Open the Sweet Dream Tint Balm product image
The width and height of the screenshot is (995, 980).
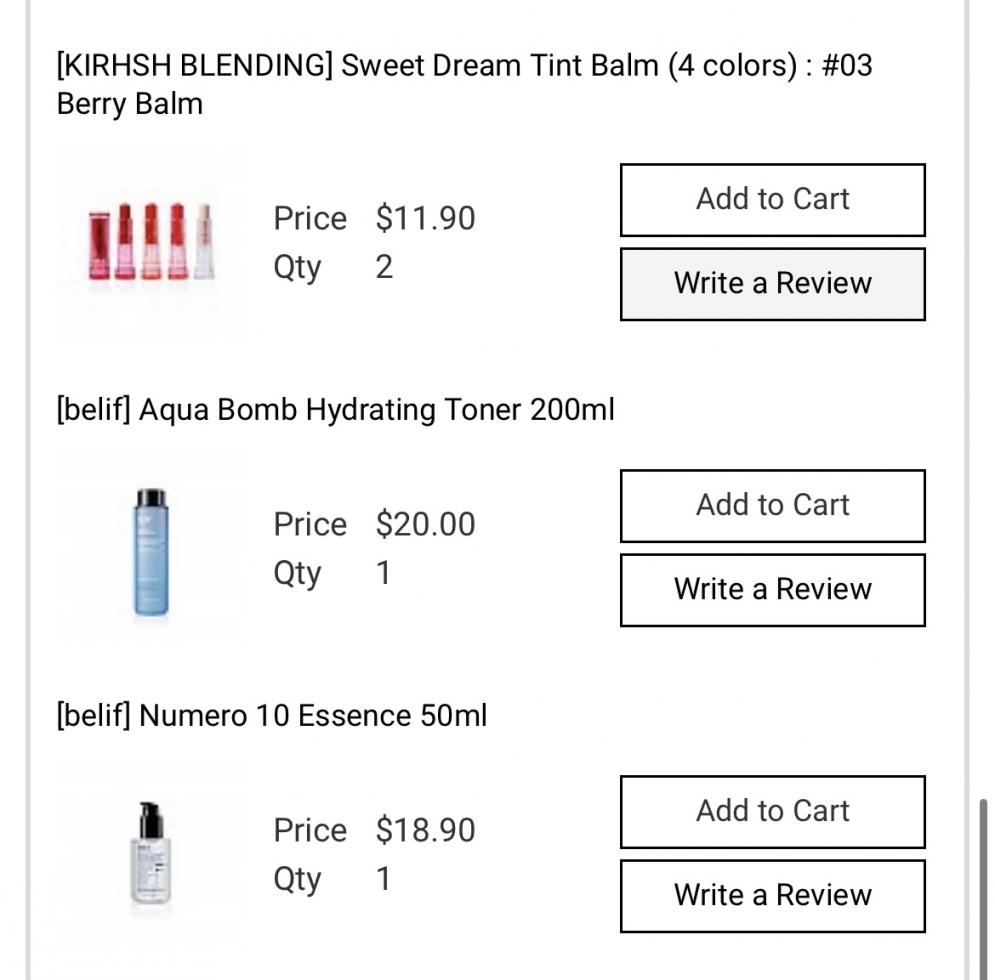pos(151,242)
